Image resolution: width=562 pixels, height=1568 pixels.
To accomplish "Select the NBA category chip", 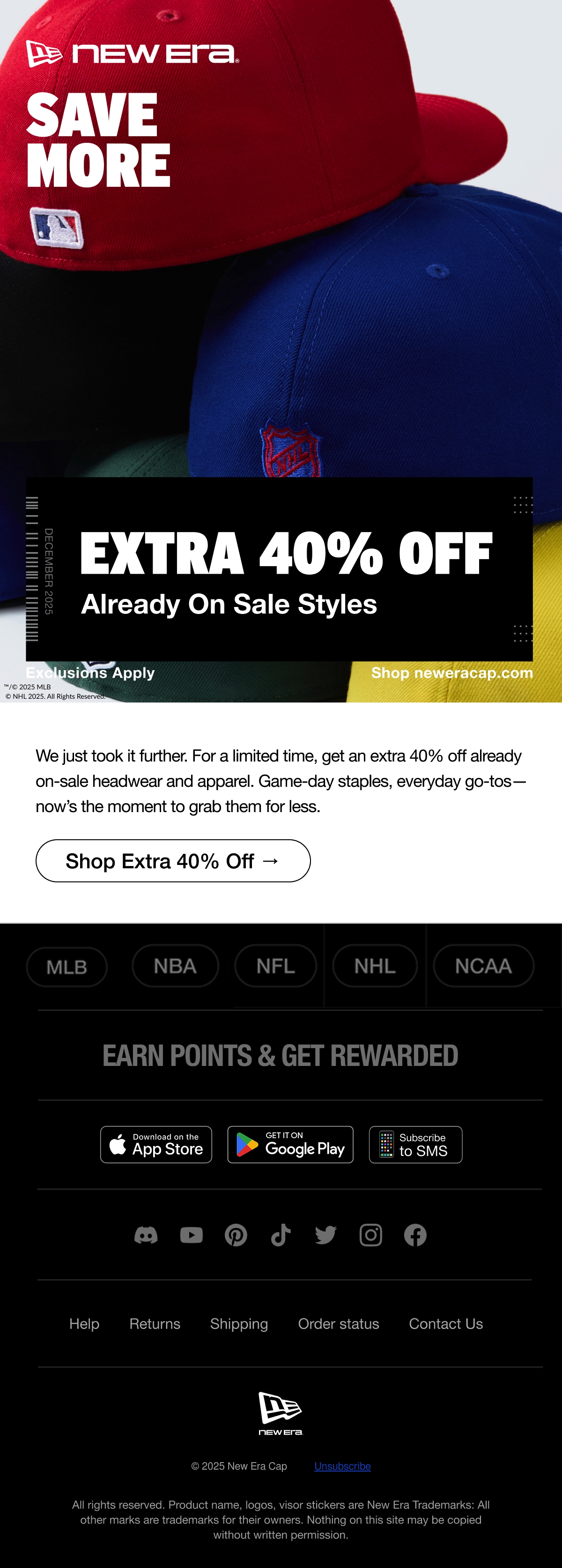I will click(175, 965).
